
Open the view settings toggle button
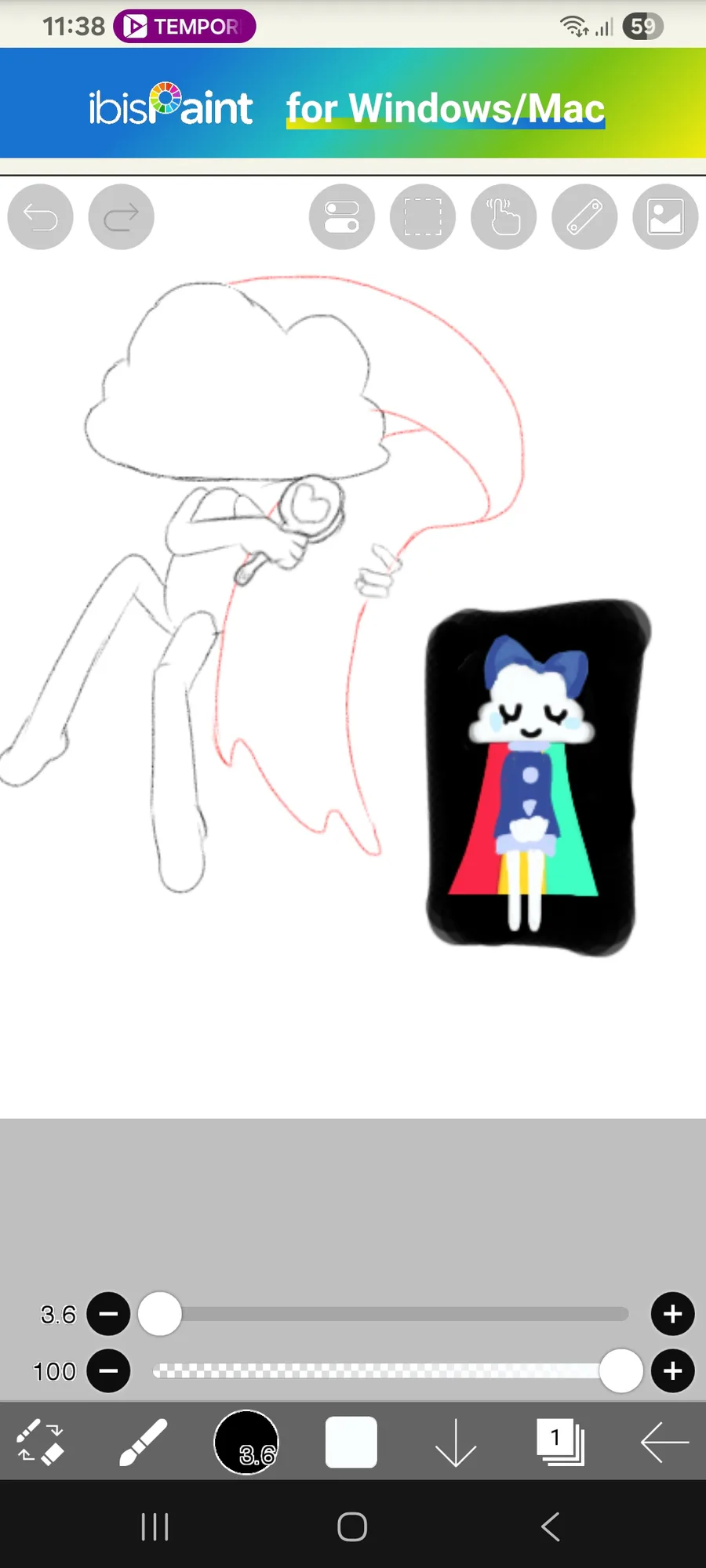(342, 217)
